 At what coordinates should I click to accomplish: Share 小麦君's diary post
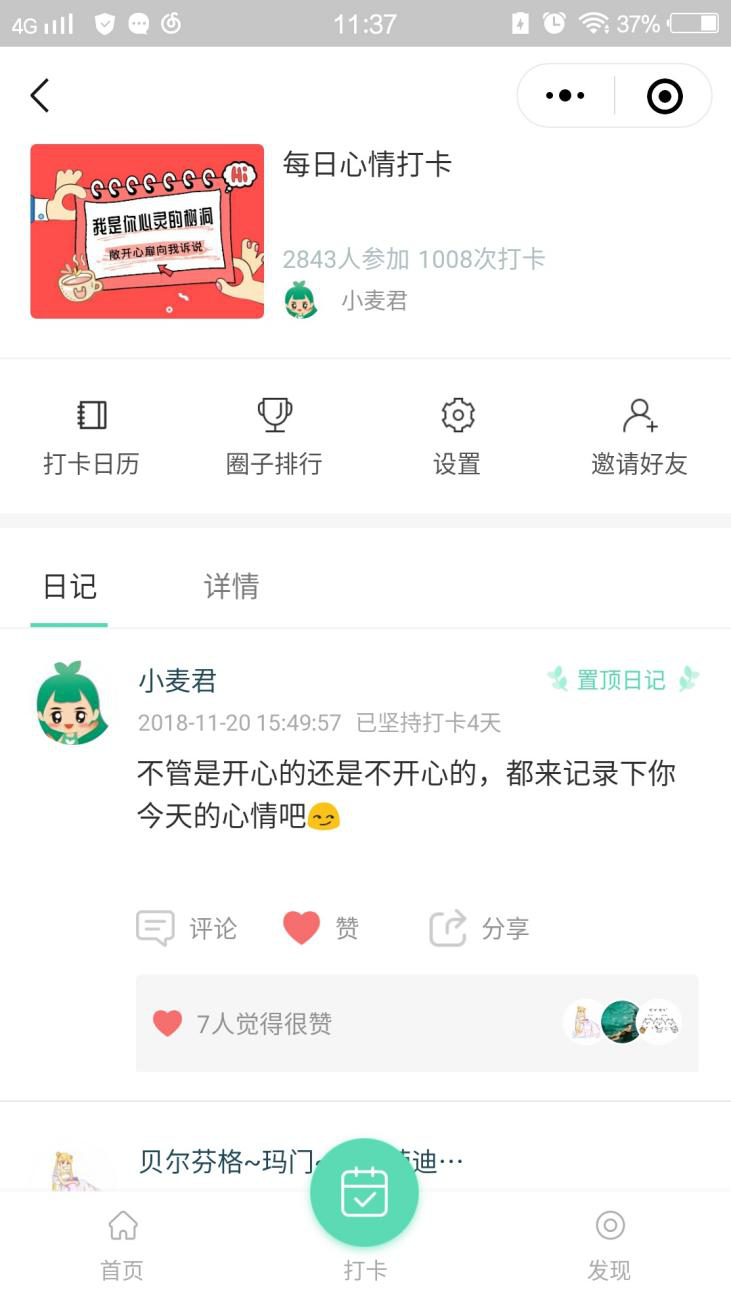[479, 928]
